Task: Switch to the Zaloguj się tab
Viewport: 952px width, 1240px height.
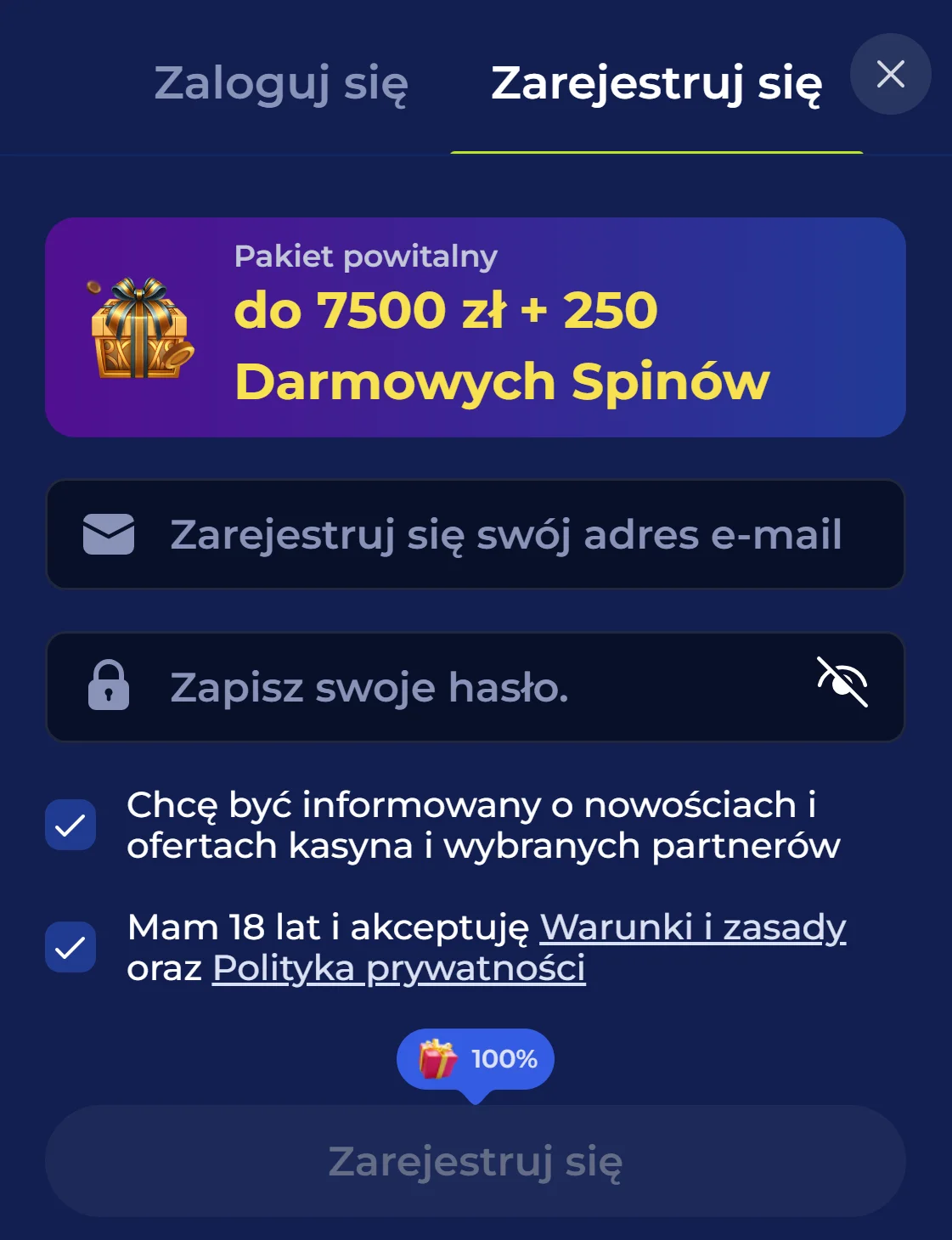Action: pyautogui.click(x=281, y=83)
